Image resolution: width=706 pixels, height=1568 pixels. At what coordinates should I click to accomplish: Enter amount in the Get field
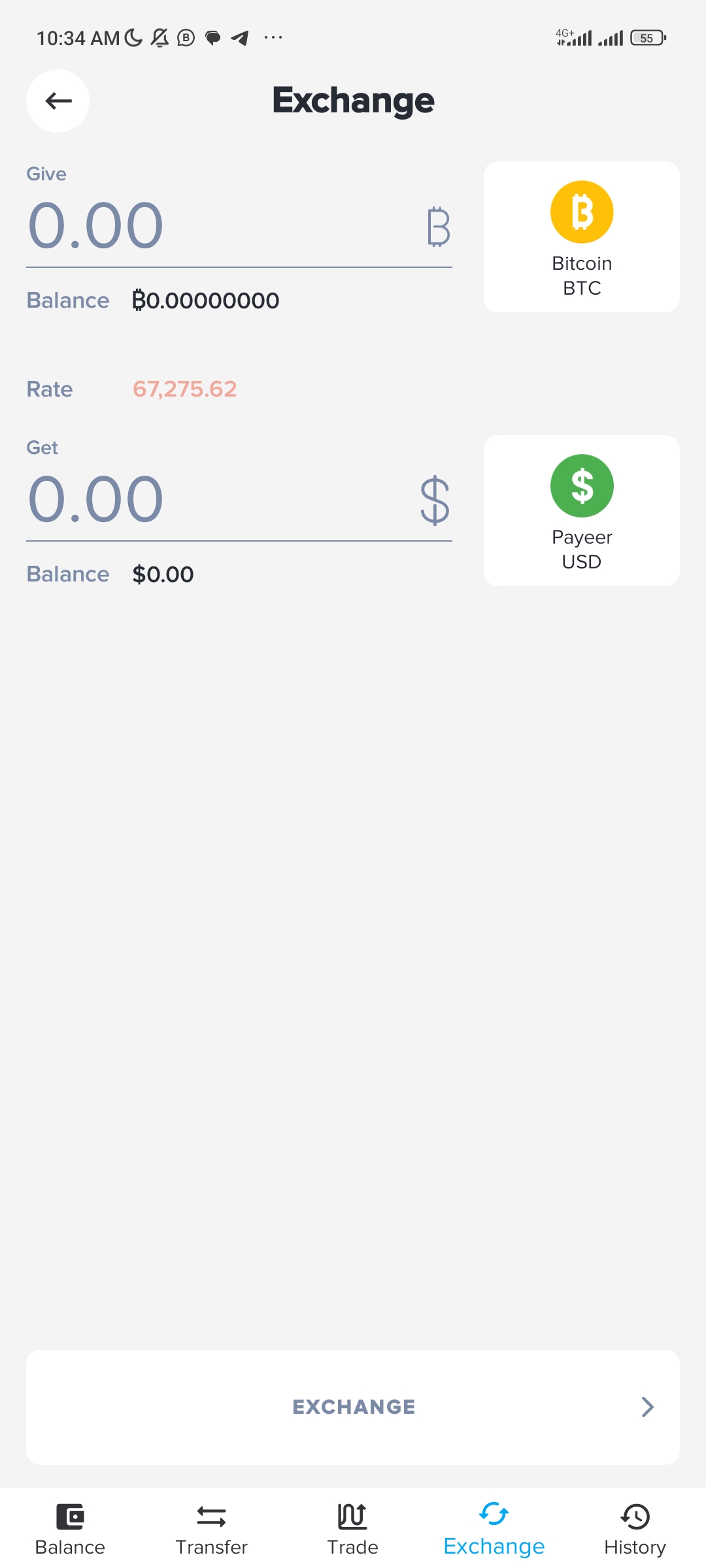coord(239,500)
